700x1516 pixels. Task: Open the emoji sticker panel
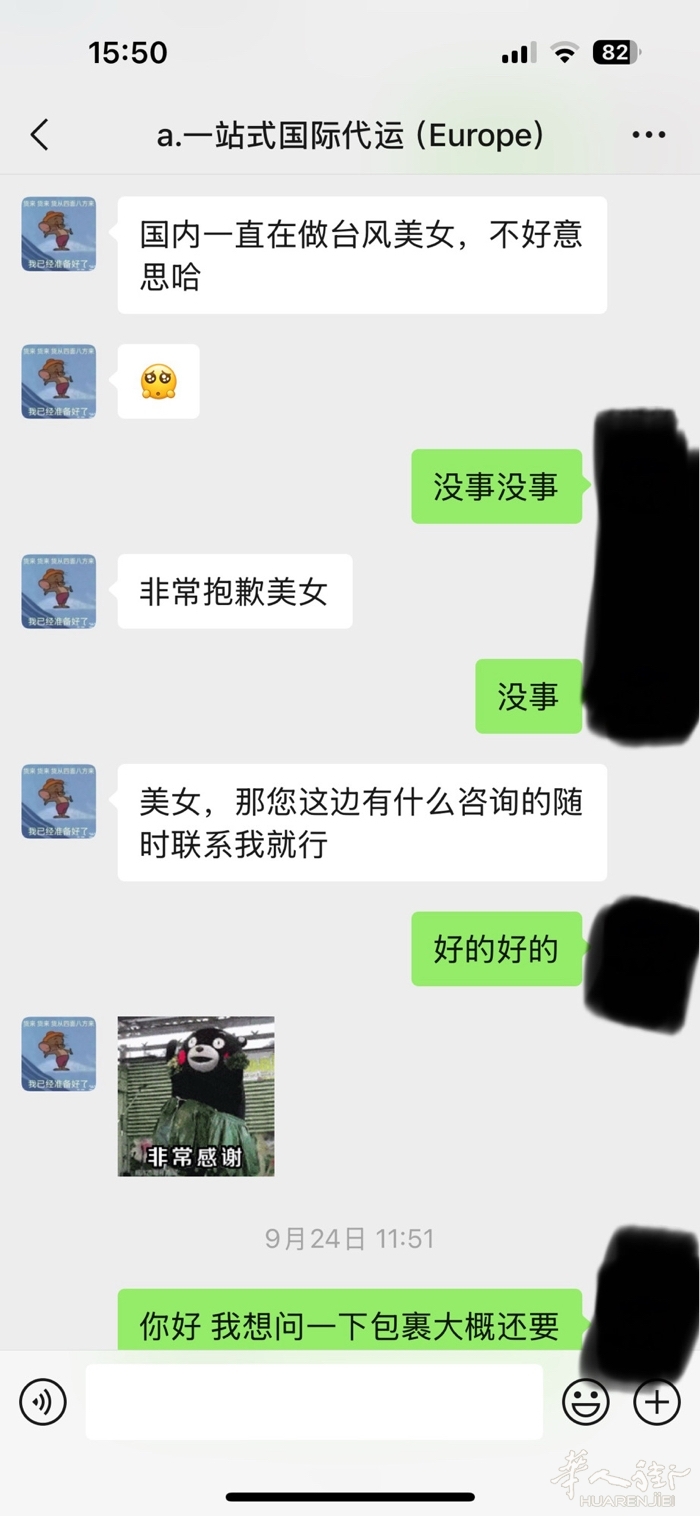point(586,1402)
